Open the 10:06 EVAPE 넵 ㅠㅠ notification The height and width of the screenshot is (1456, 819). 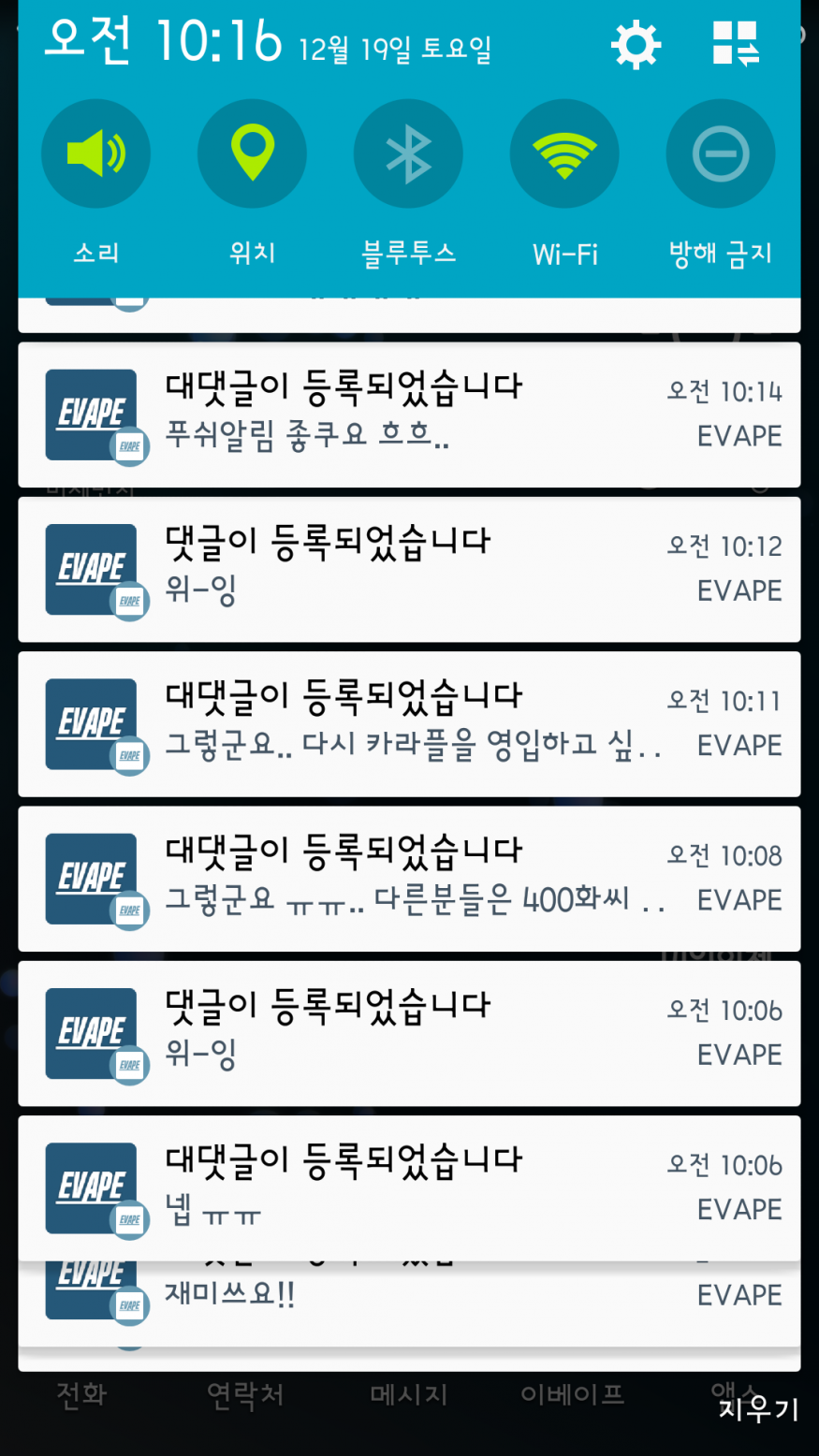click(409, 1187)
